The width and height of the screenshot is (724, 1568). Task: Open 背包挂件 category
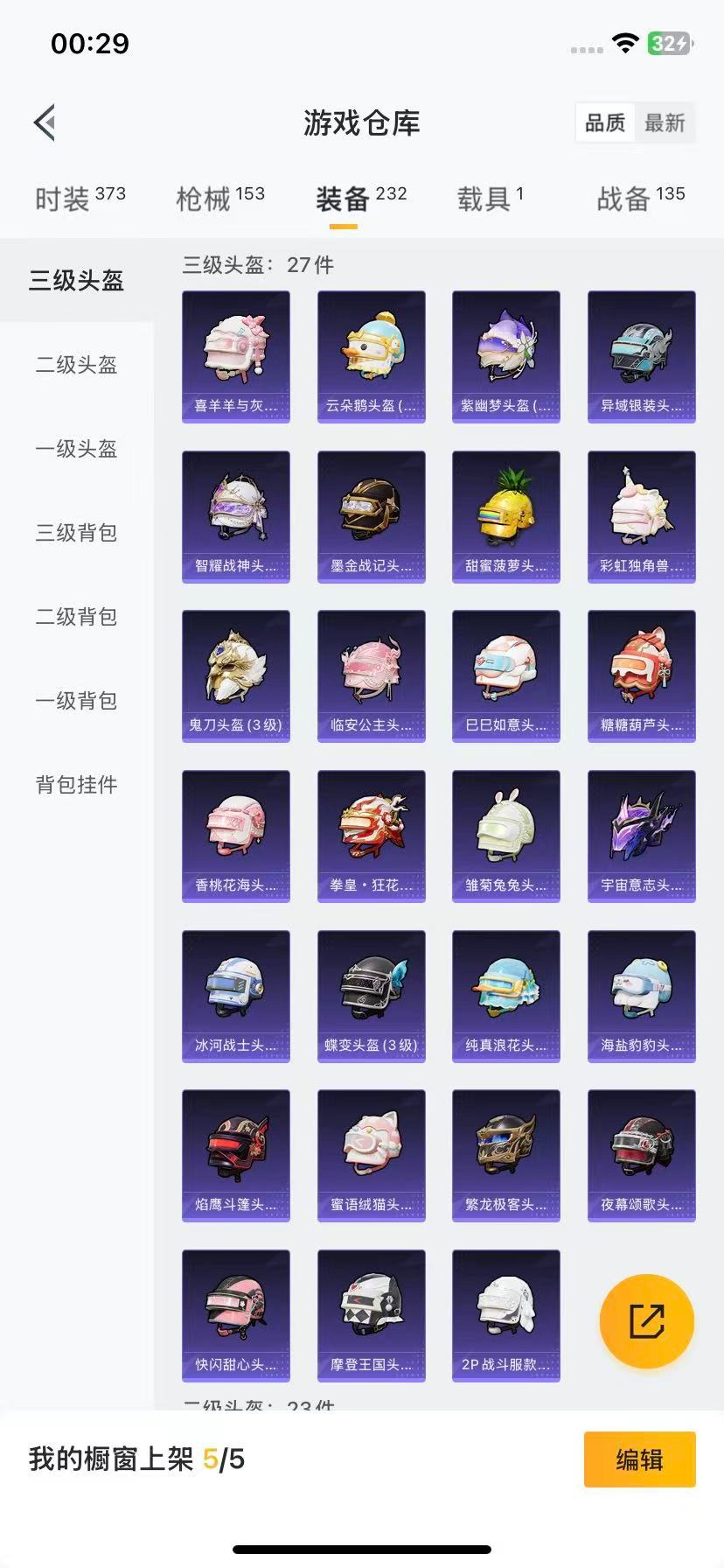click(x=76, y=785)
